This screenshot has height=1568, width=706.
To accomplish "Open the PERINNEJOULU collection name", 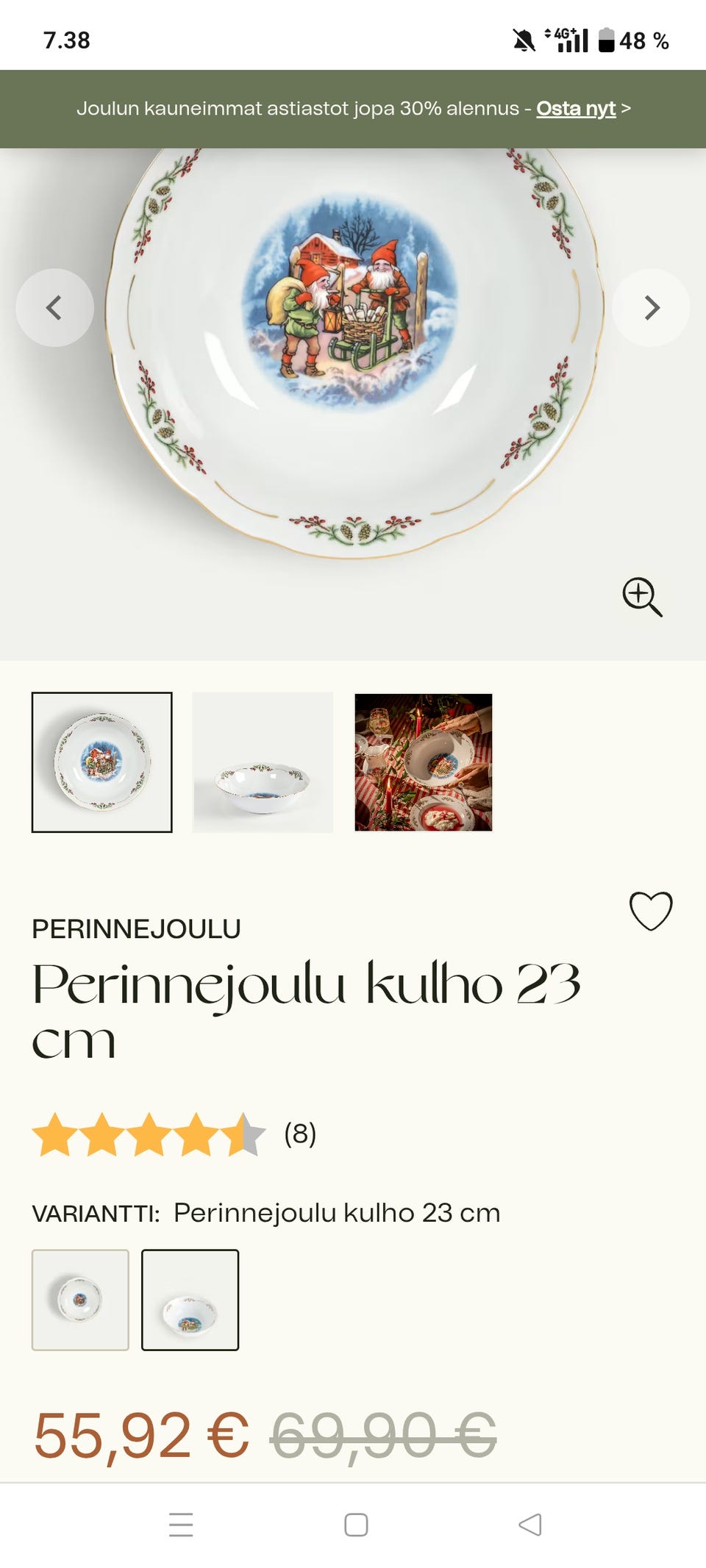I will coord(136,928).
